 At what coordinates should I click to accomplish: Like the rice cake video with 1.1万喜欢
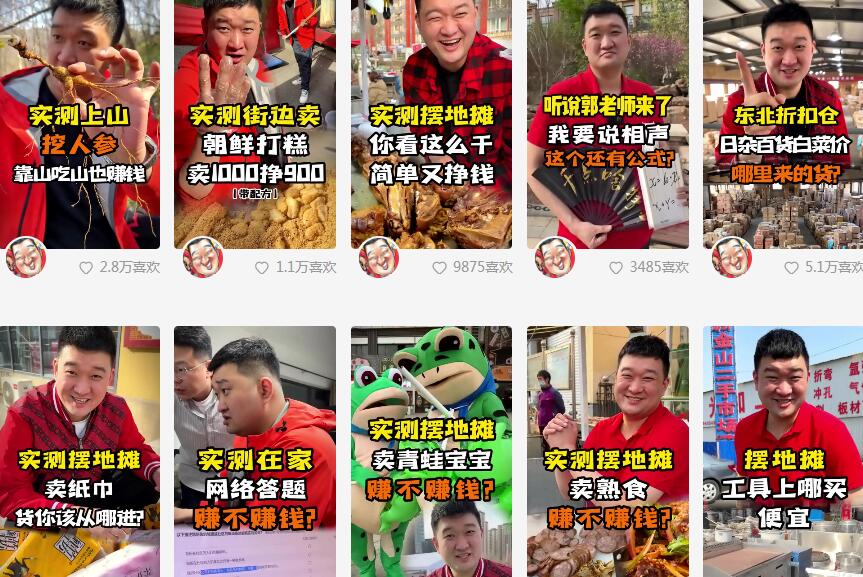click(x=262, y=268)
